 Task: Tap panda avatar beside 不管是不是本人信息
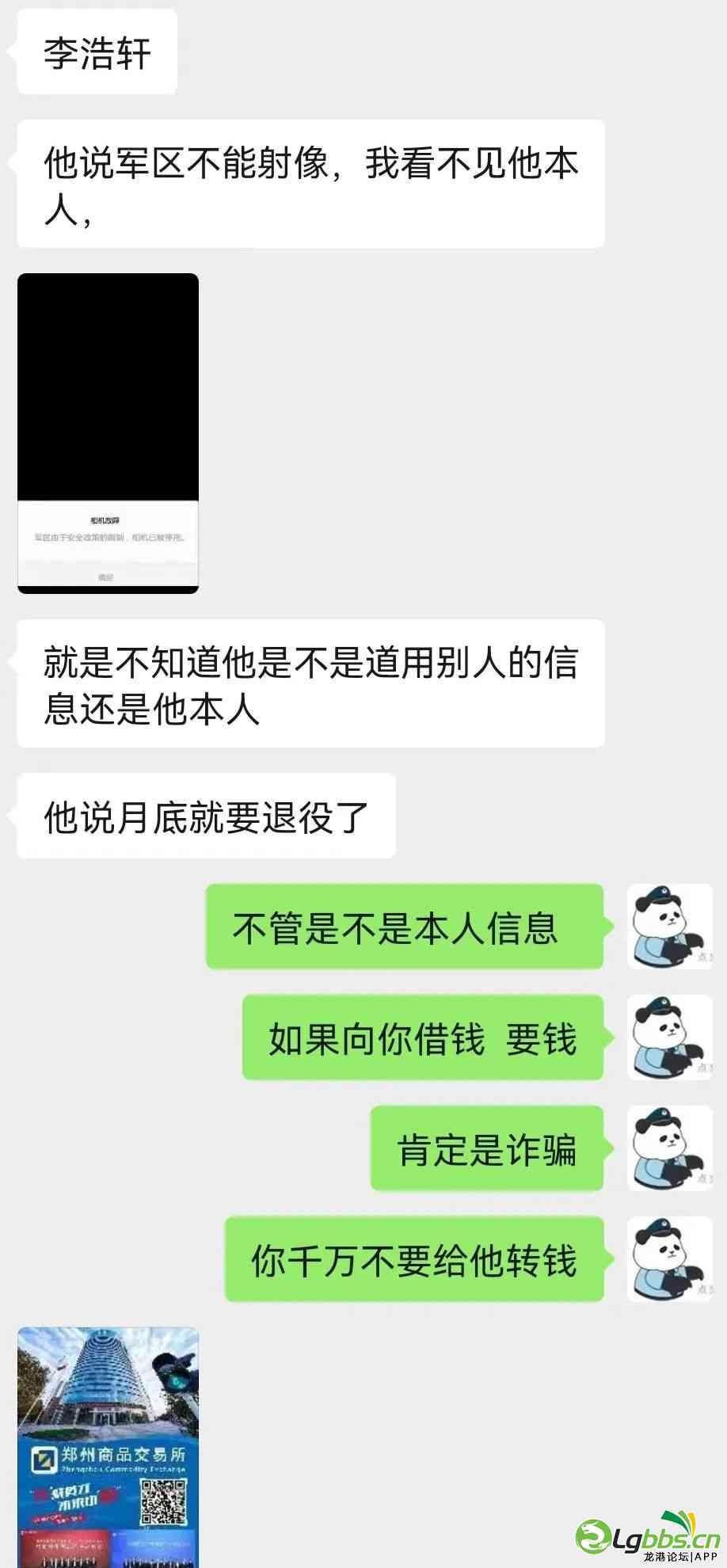669,927
